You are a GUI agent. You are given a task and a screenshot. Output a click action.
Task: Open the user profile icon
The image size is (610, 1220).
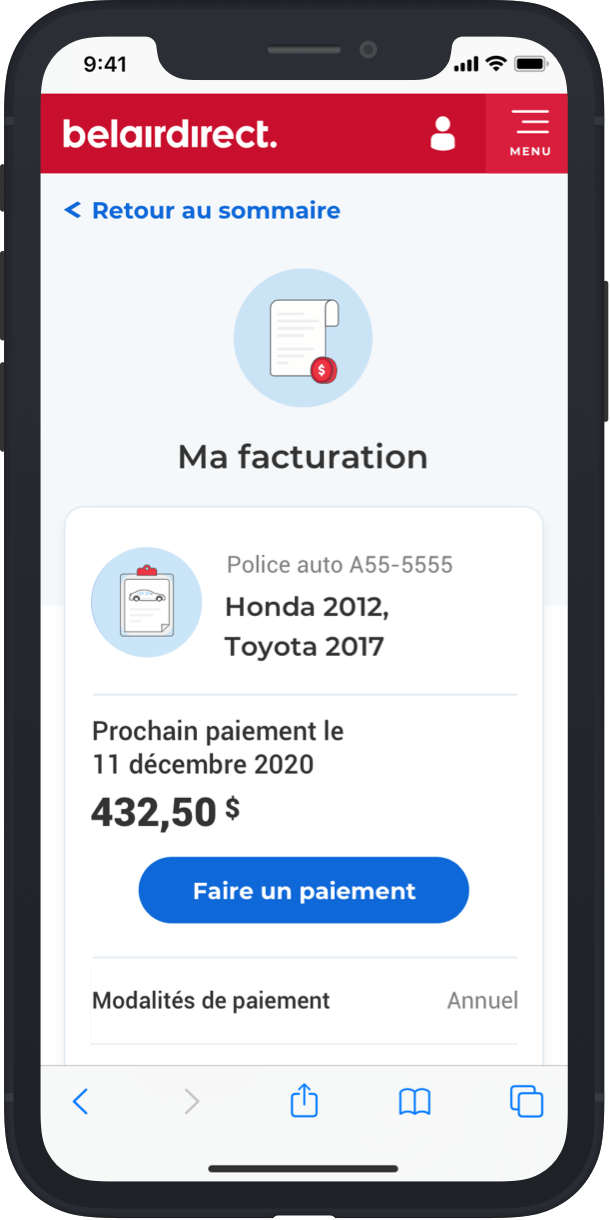(x=442, y=133)
